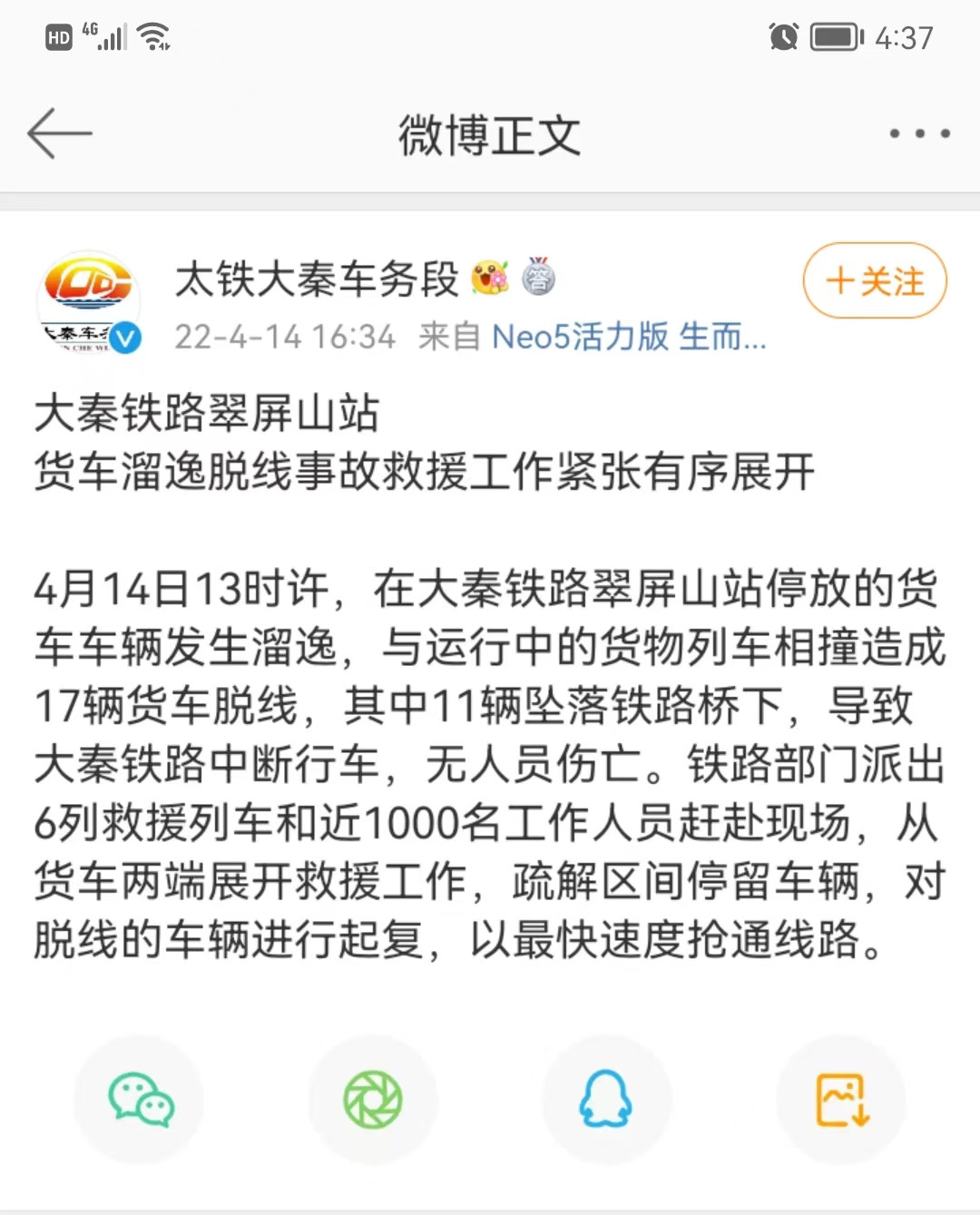Check the alarm clock status icon
The width and height of the screenshot is (980, 1215).
point(782,38)
